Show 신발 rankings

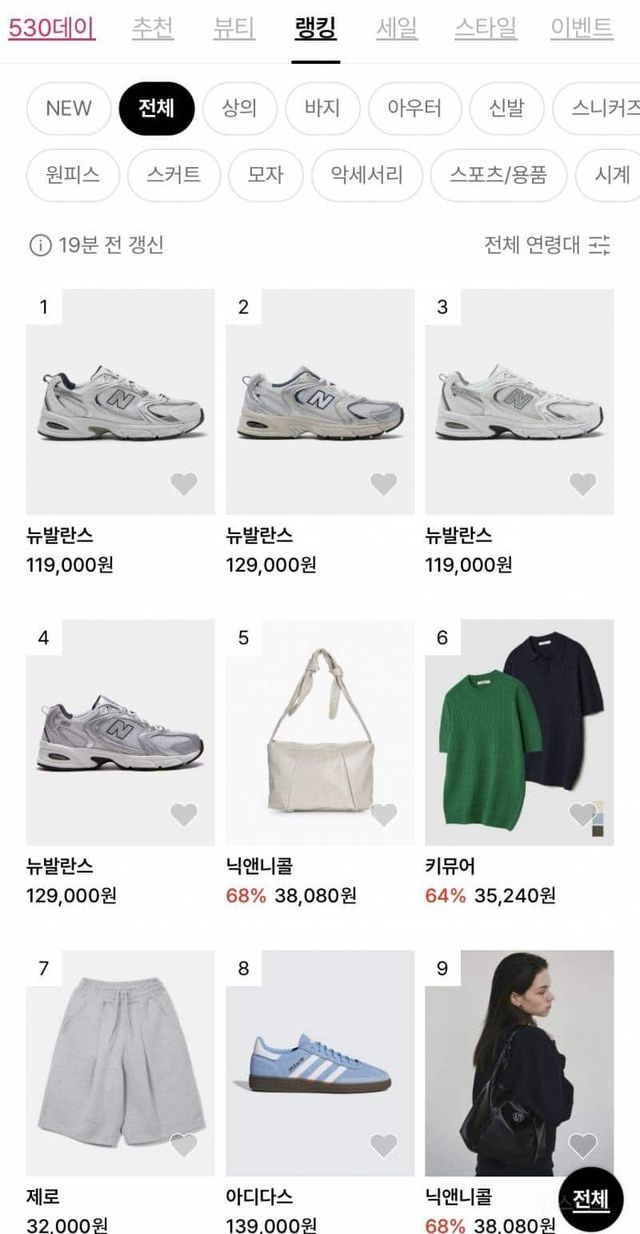[x=507, y=108]
